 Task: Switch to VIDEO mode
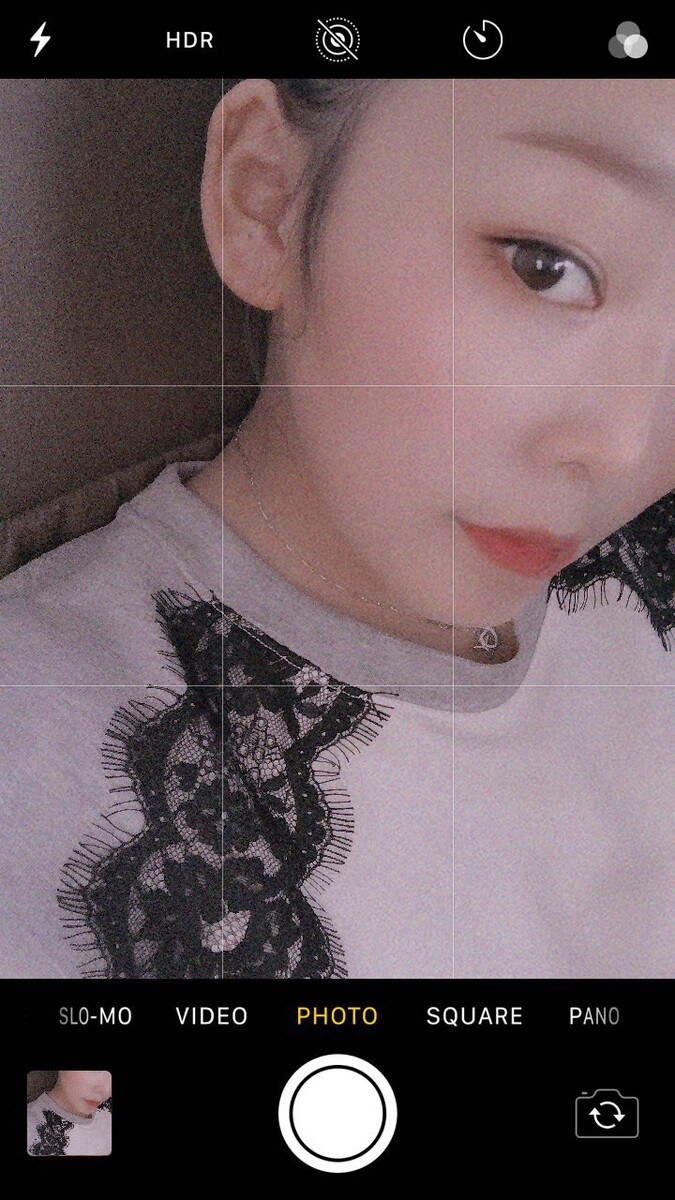pyautogui.click(x=212, y=1016)
